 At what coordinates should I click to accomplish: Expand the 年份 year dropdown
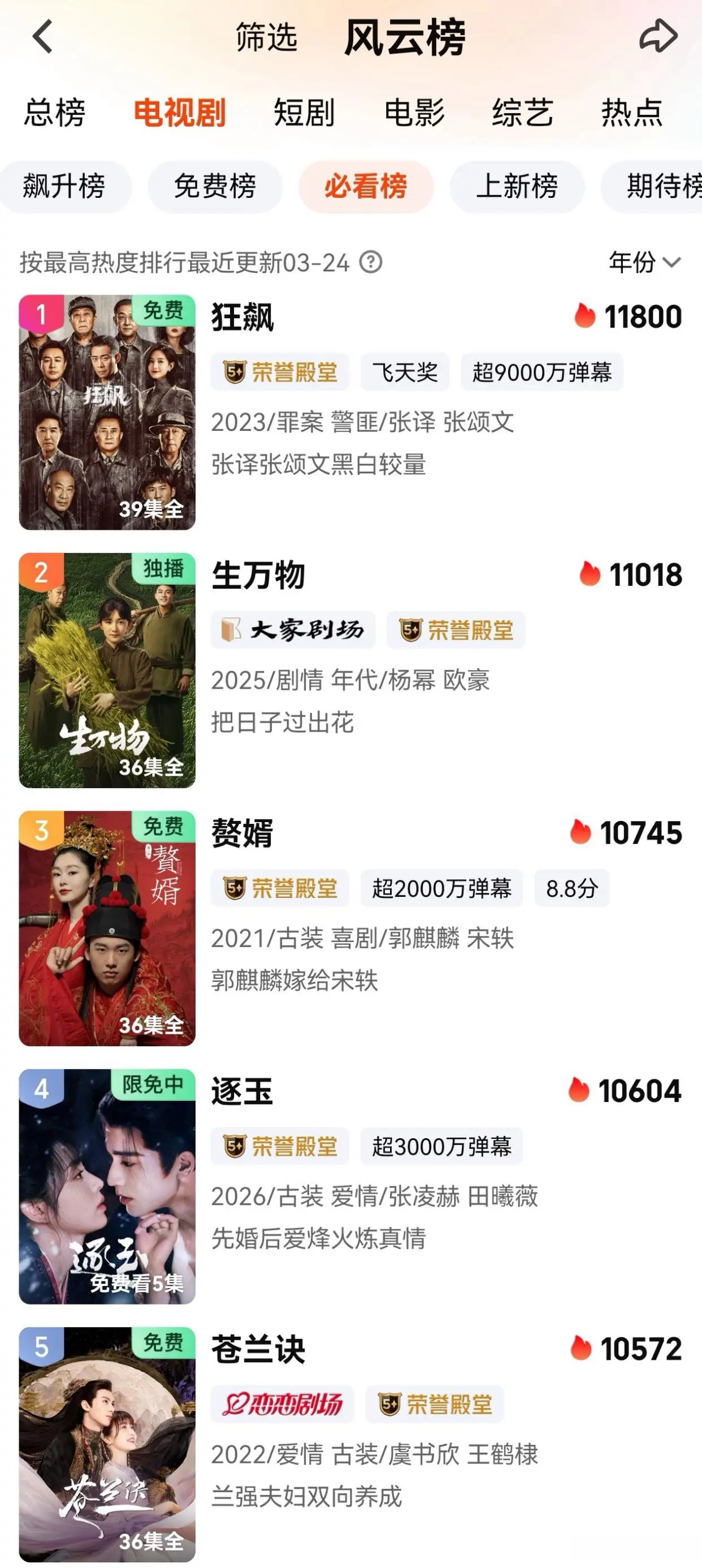(644, 262)
